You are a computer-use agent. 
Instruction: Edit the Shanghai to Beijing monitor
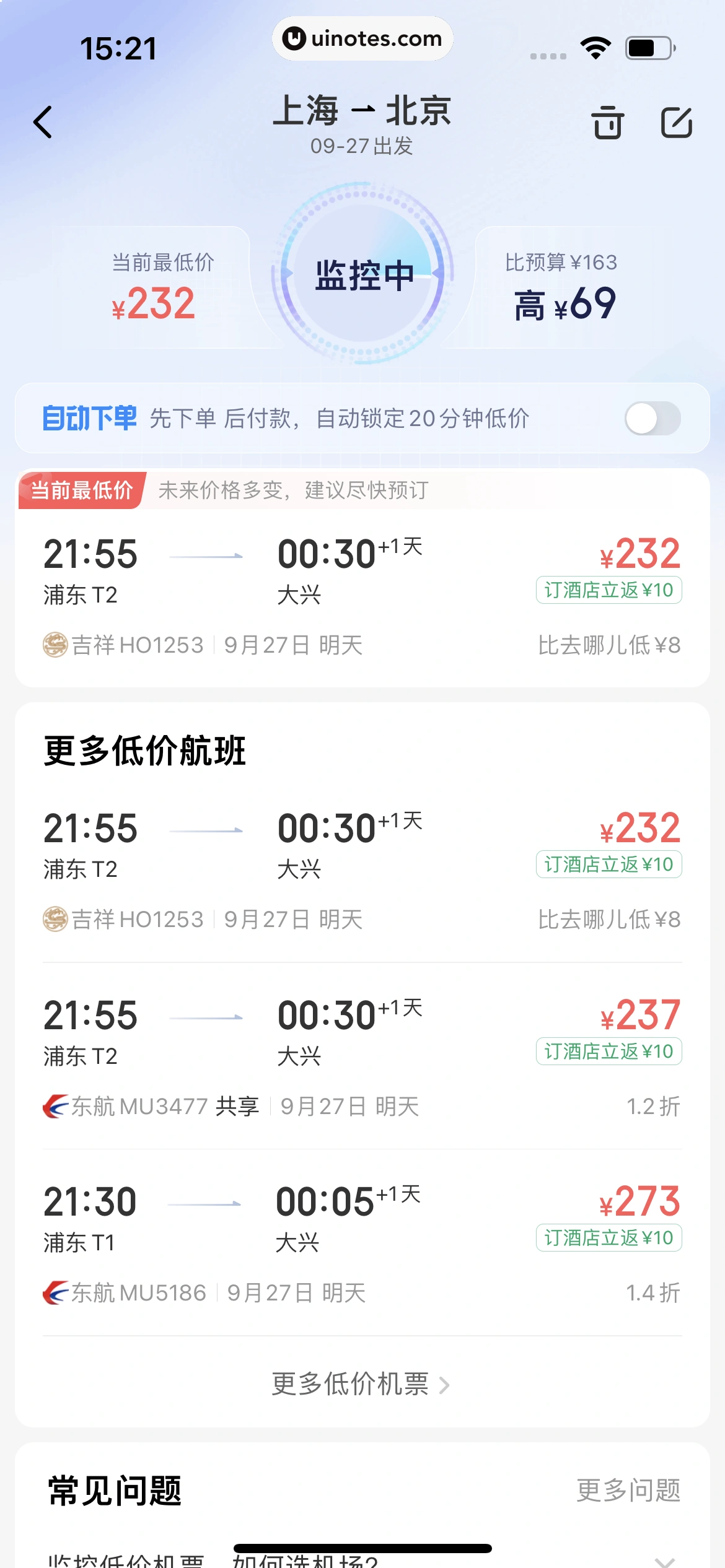pyautogui.click(x=676, y=122)
